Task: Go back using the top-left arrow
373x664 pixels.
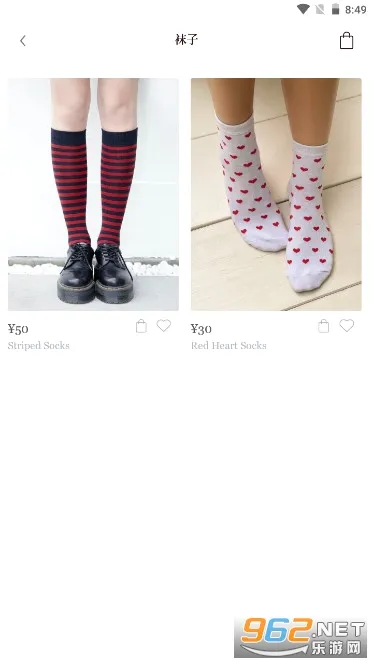Action: tap(23, 41)
